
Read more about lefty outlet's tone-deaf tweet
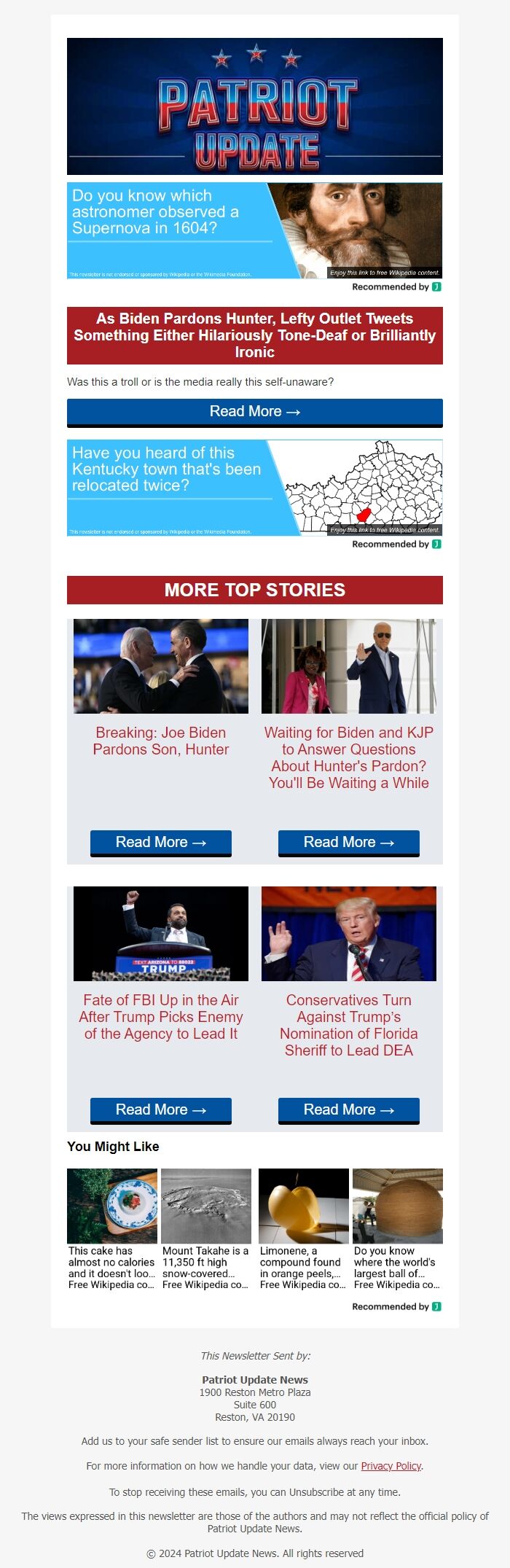click(x=254, y=412)
